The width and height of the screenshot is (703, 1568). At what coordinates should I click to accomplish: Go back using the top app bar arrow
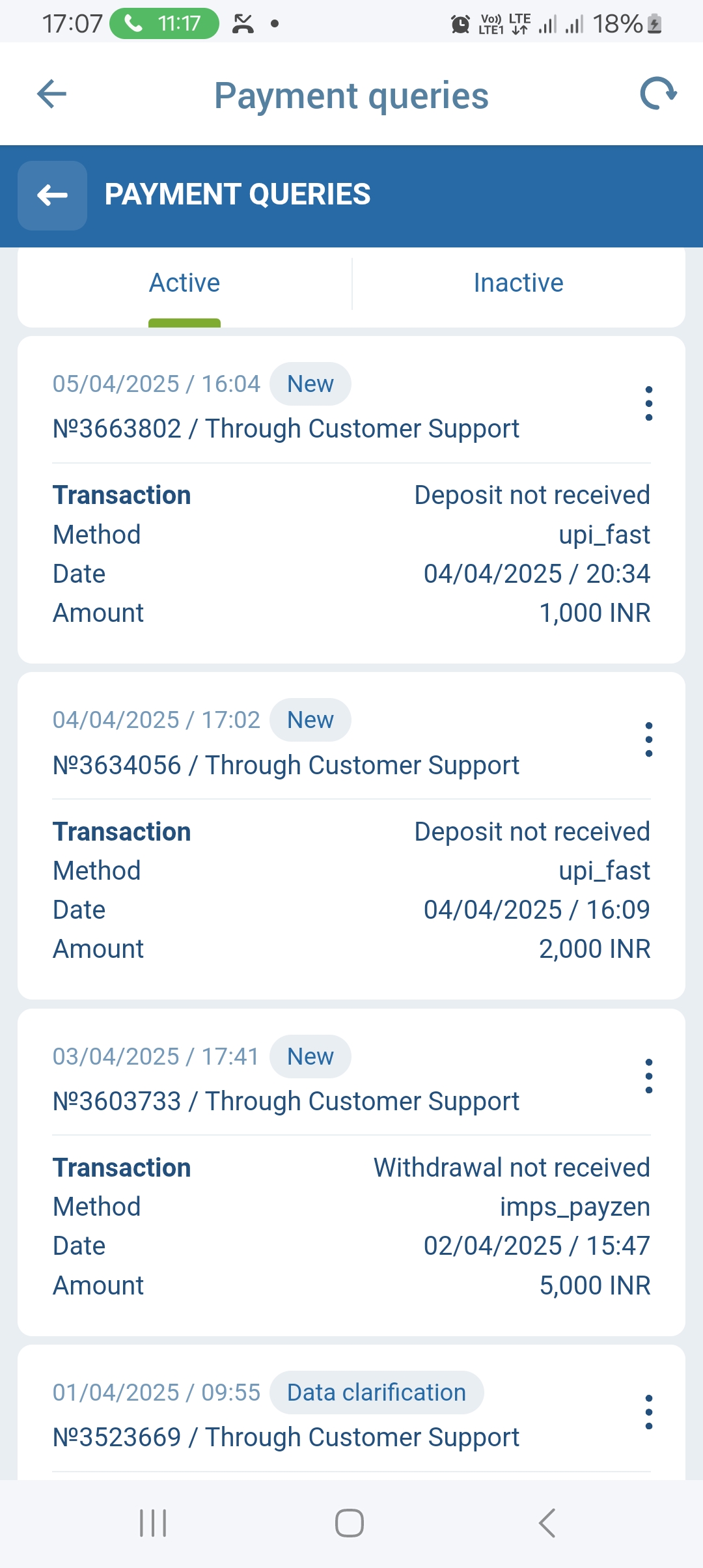tap(52, 94)
